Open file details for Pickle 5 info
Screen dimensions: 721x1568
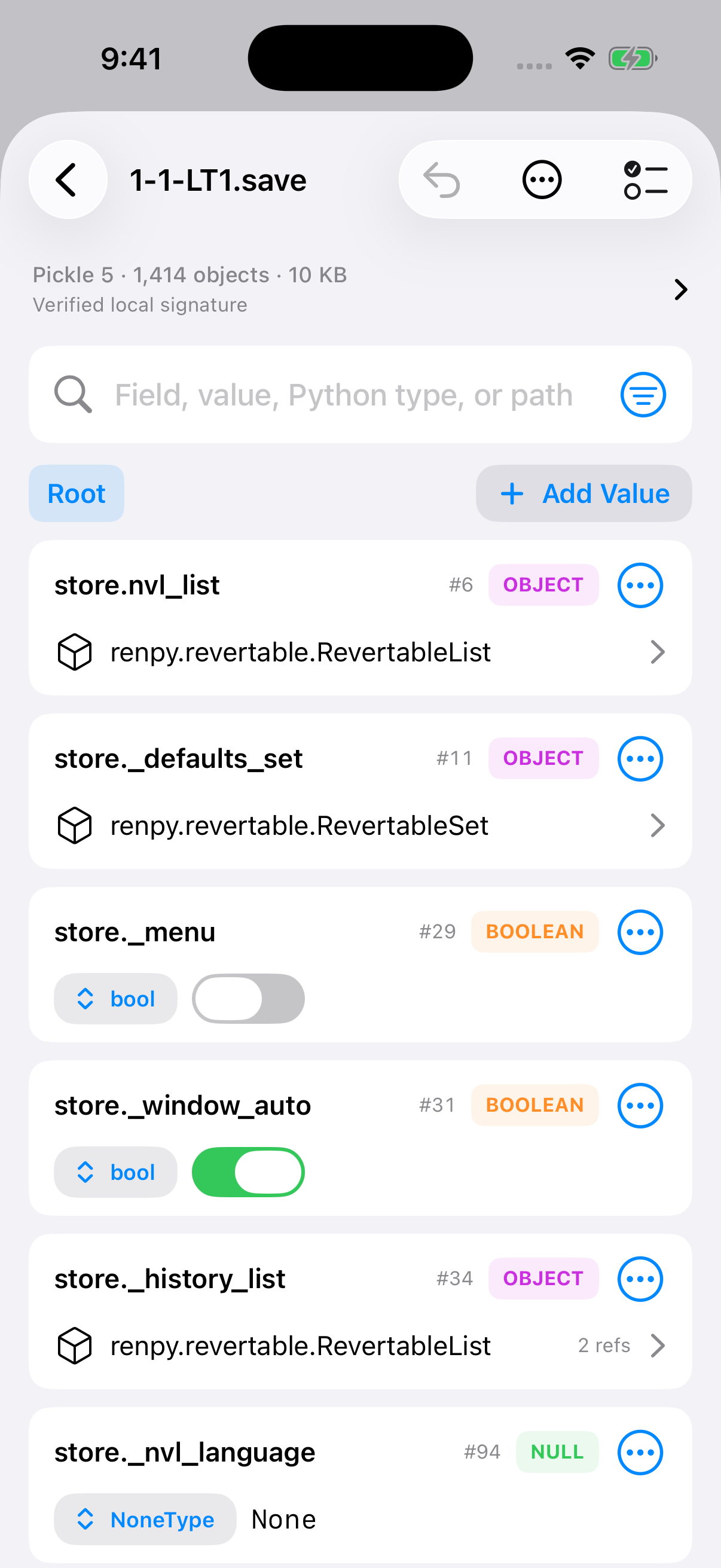pyautogui.click(x=360, y=289)
